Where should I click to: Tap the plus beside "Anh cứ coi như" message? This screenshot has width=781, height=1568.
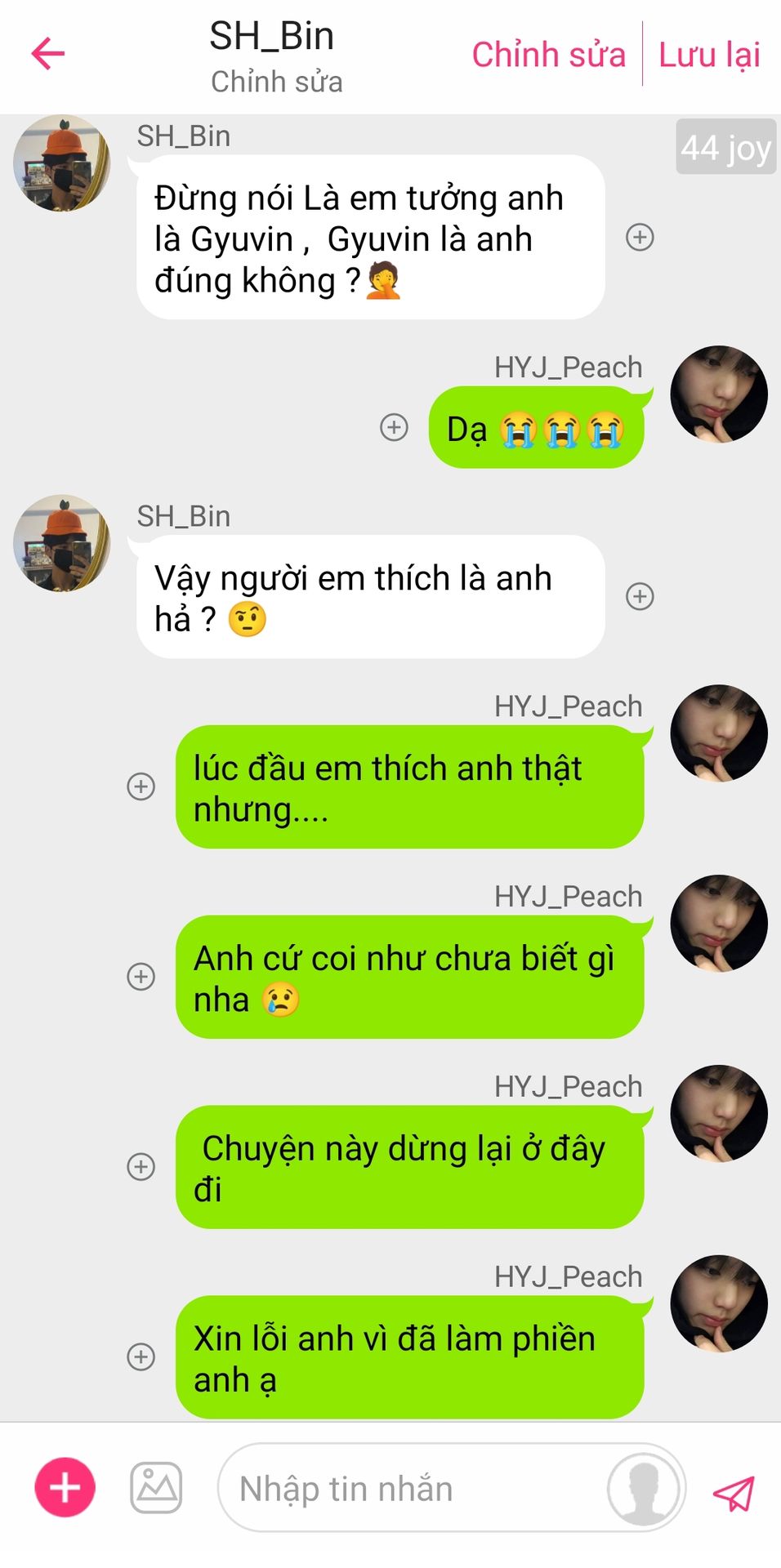coord(141,977)
